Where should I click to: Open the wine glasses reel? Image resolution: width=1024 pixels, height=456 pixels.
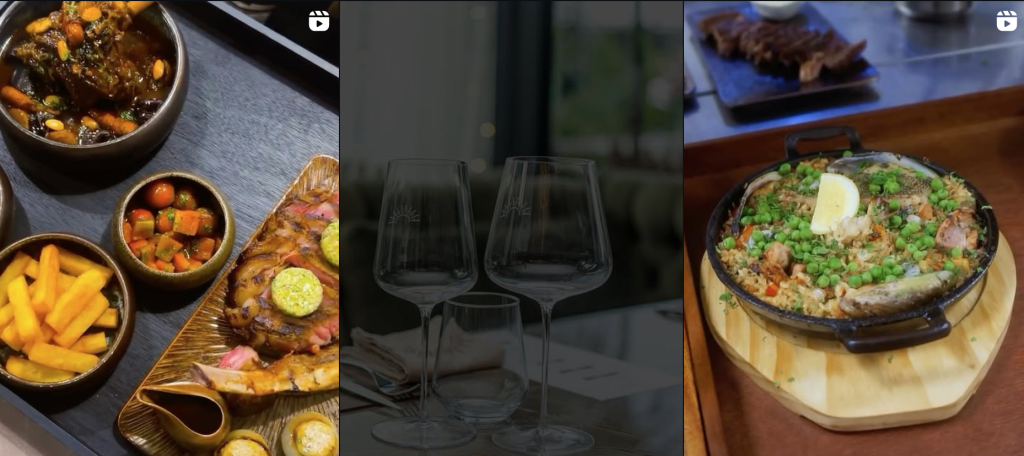pyautogui.click(x=511, y=228)
